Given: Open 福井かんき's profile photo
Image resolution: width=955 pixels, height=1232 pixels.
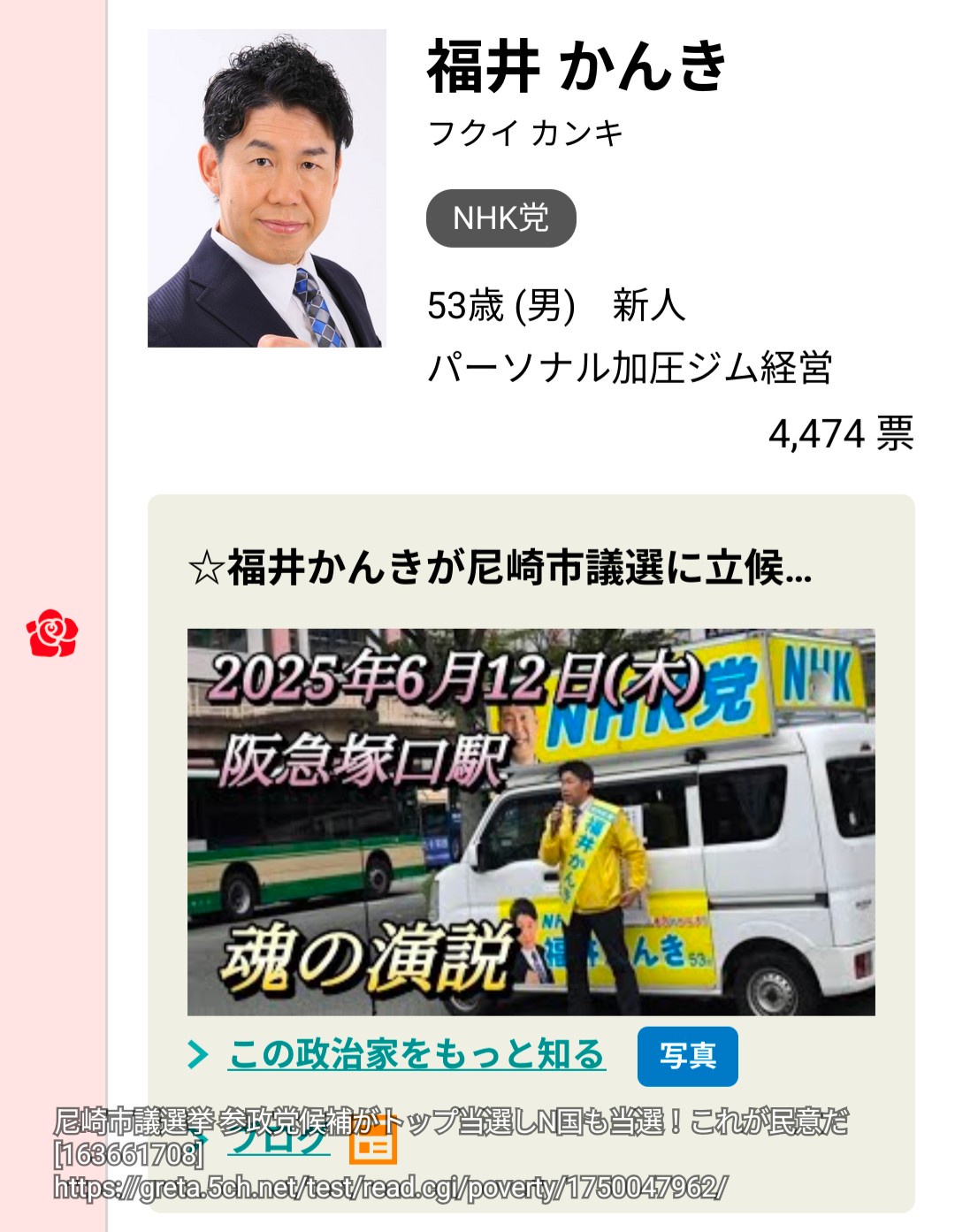Looking at the screenshot, I should (266, 188).
